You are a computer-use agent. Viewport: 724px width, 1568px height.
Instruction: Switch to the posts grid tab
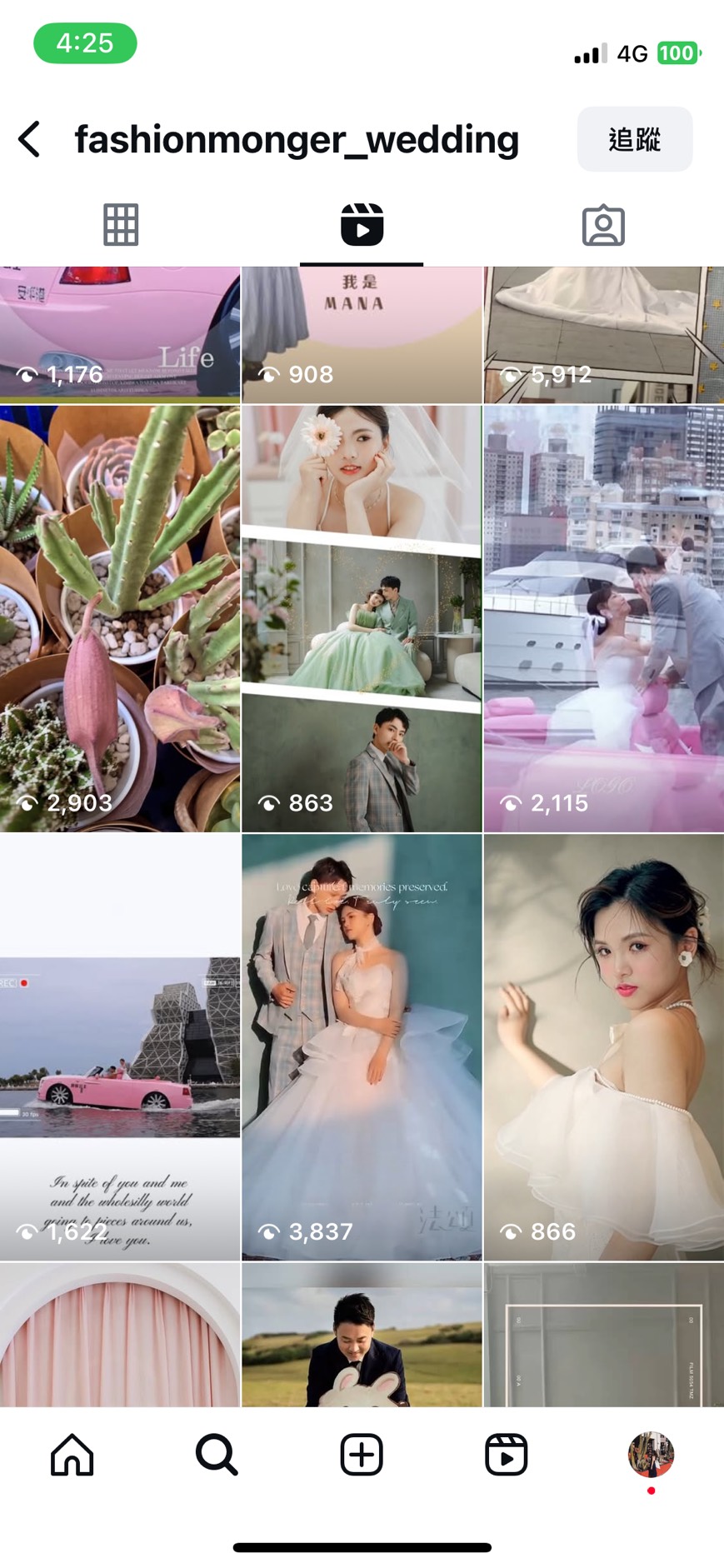tap(121, 225)
